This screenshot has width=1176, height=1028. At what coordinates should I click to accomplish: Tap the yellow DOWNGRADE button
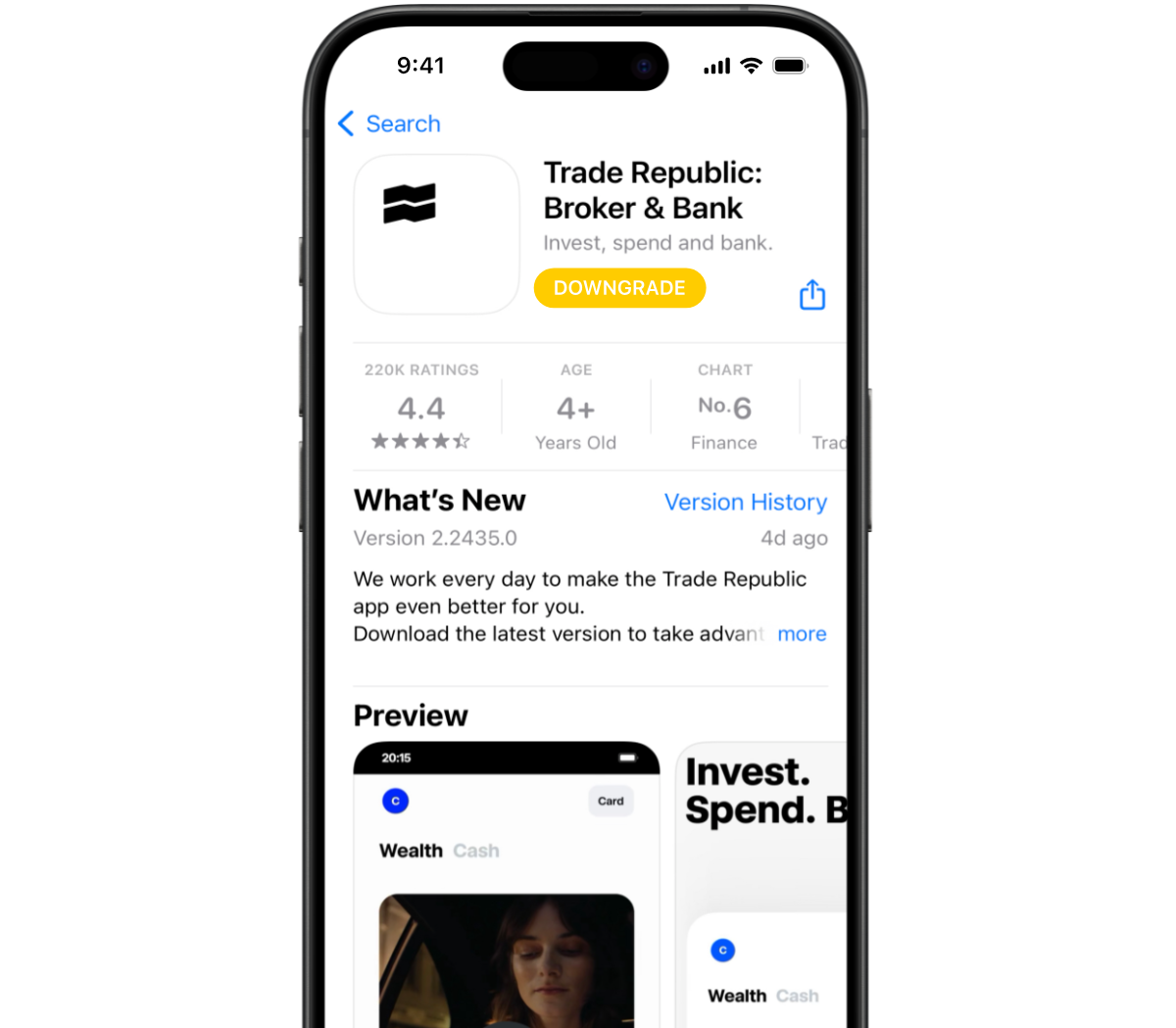(x=619, y=288)
